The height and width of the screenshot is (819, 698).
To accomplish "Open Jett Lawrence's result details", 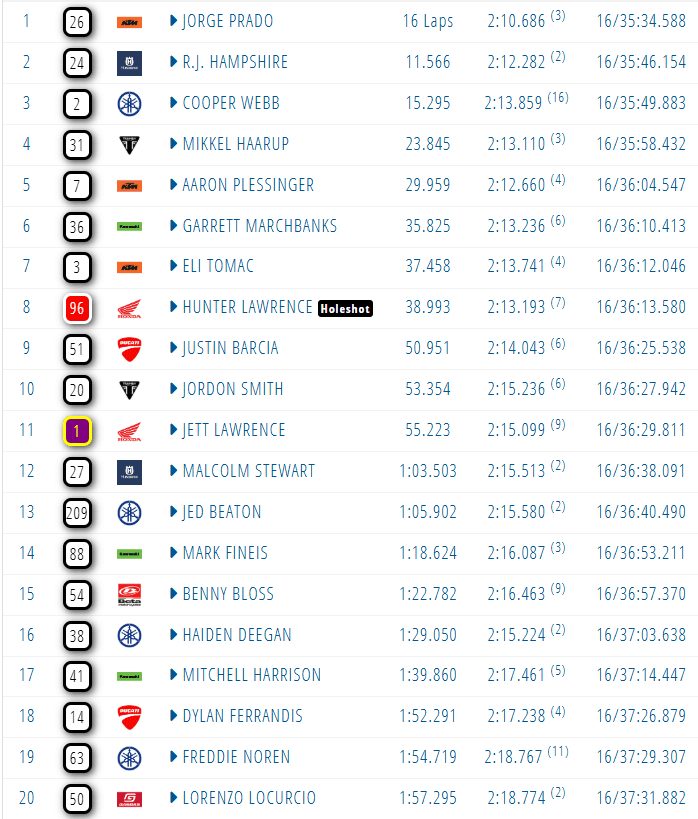I will 174,430.
